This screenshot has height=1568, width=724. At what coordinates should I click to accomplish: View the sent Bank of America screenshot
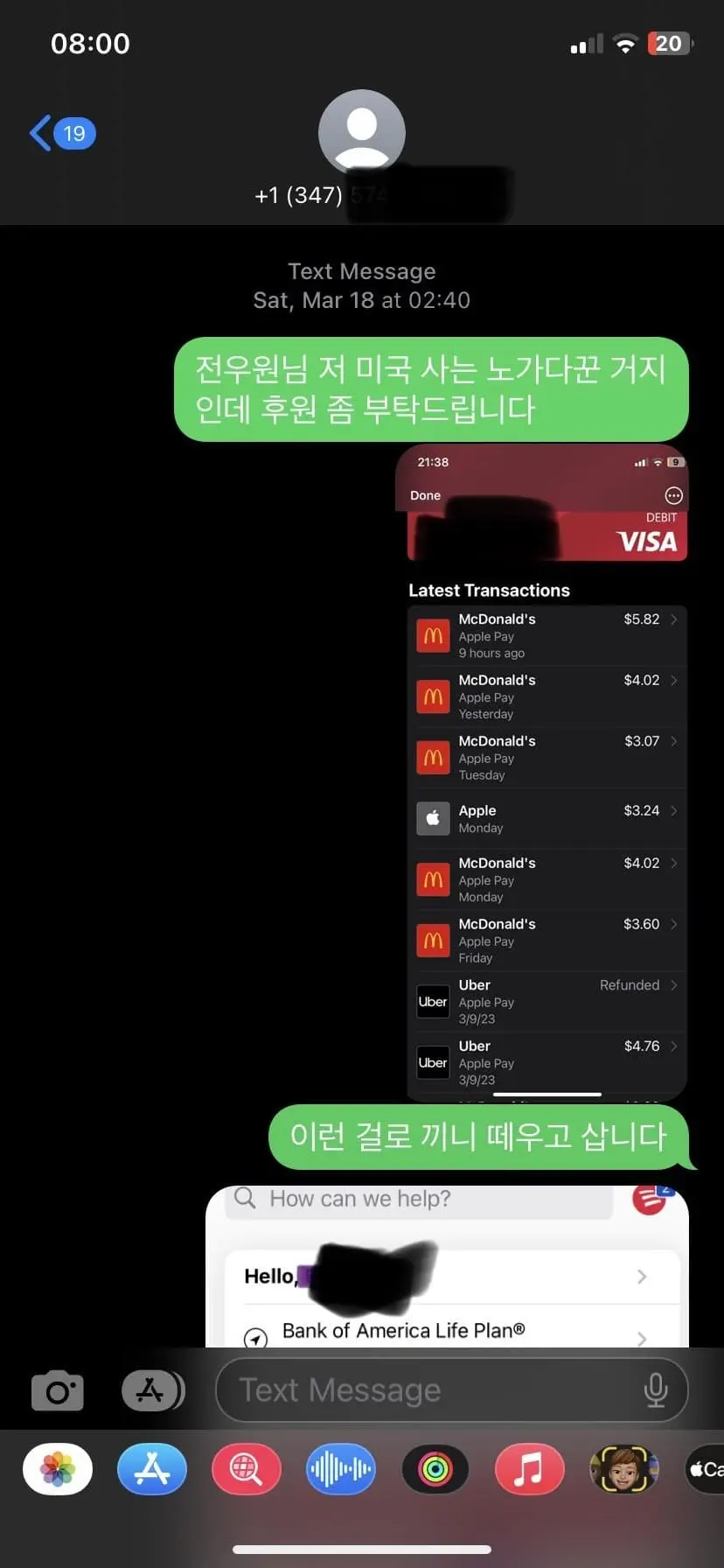pos(447,1269)
